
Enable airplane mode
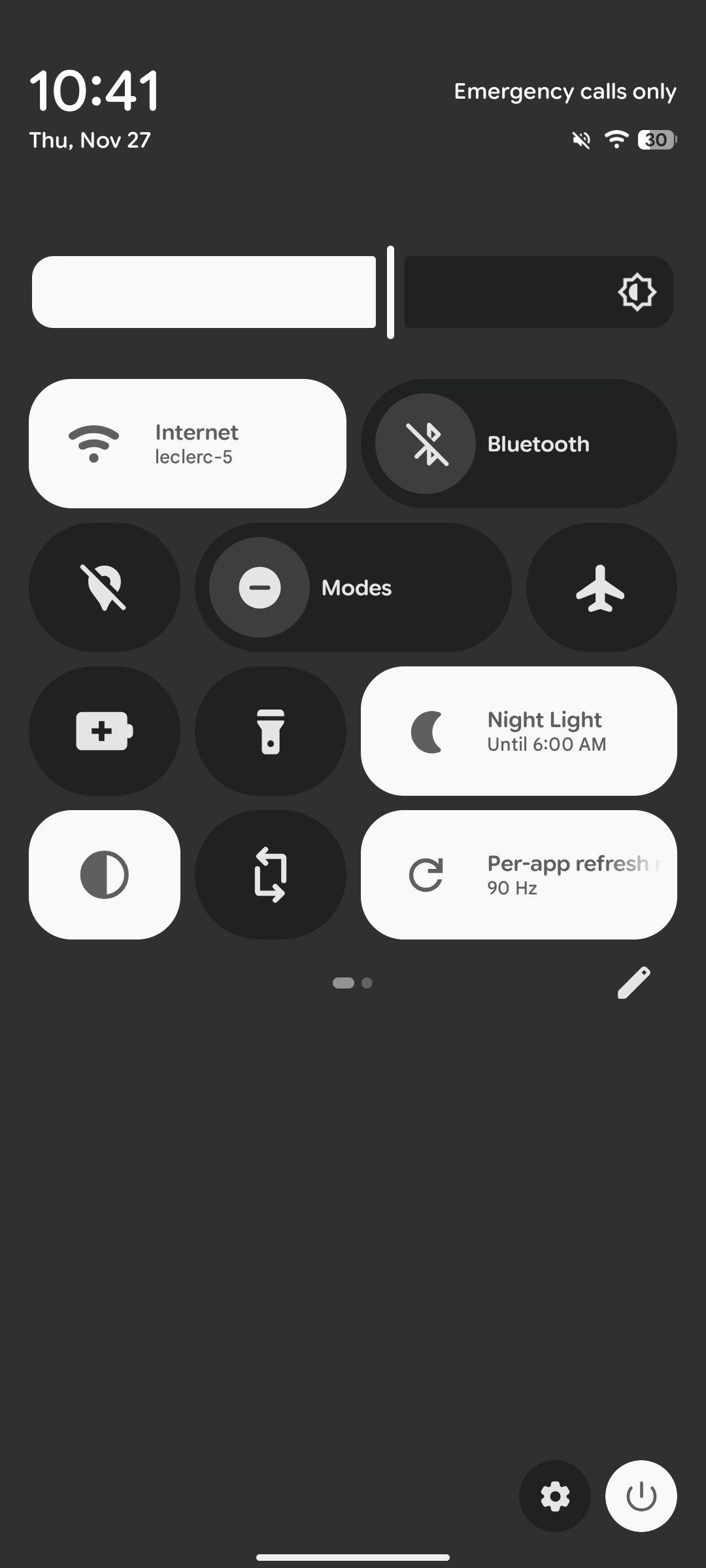(601, 587)
